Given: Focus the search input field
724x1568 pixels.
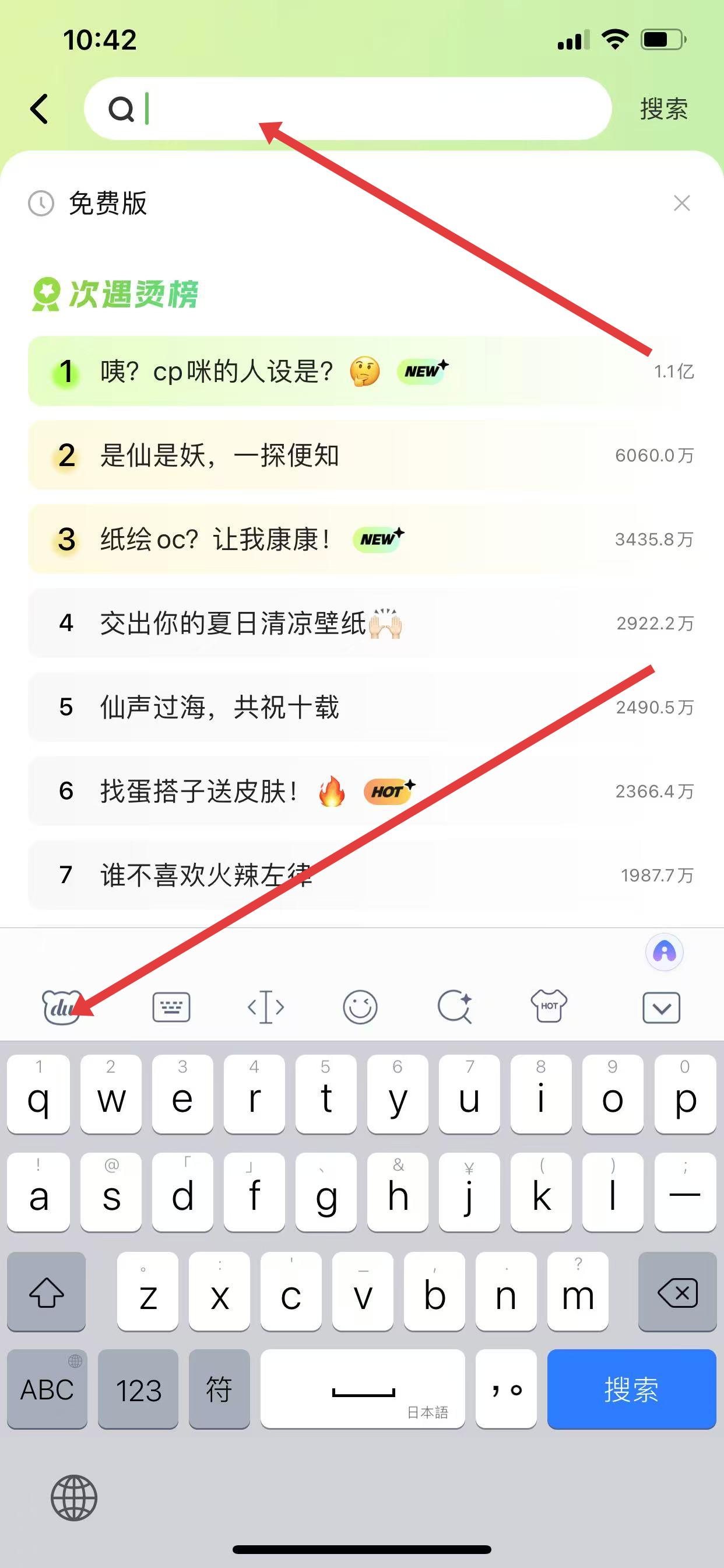Looking at the screenshot, I should [365, 110].
